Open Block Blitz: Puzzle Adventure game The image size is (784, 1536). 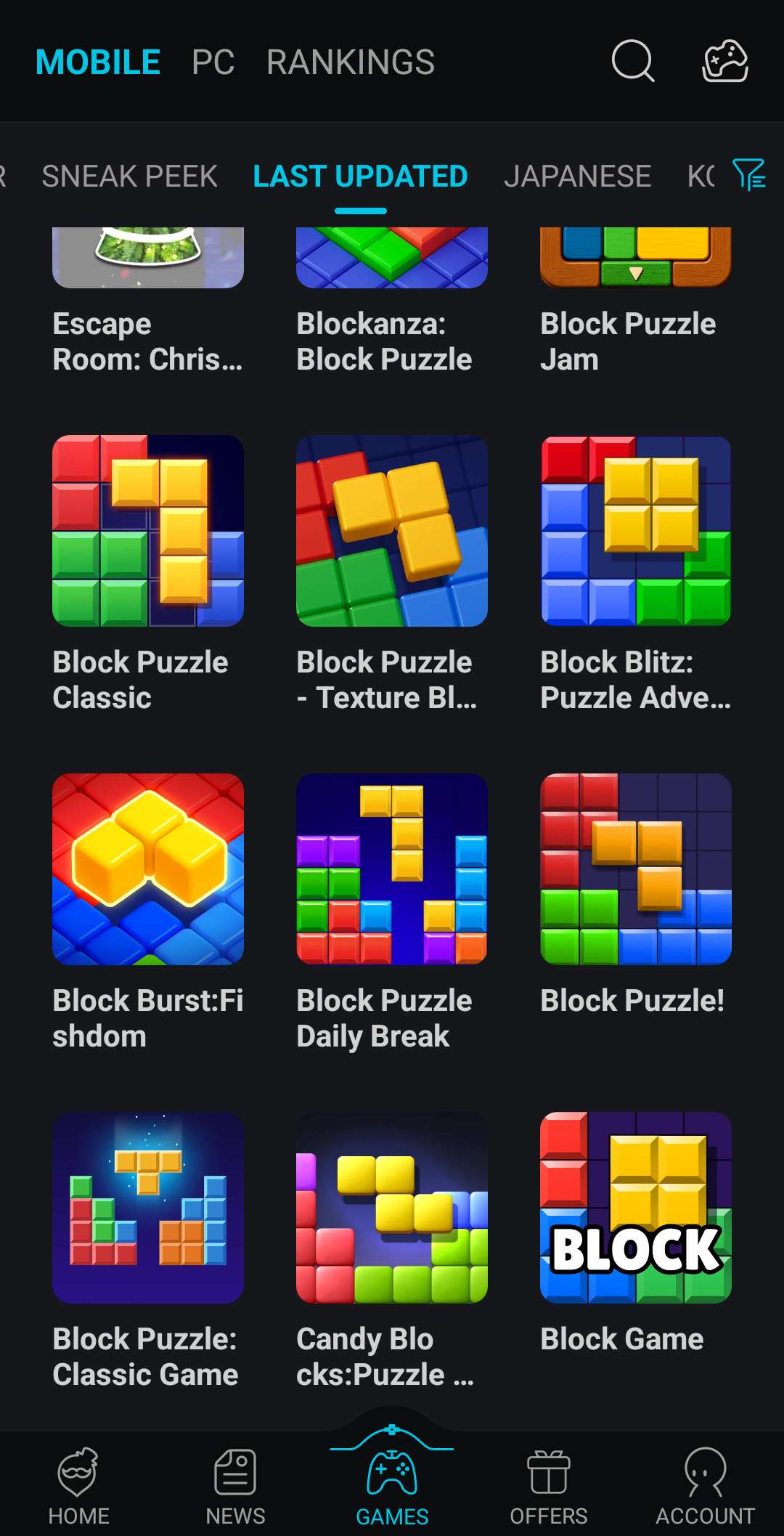click(636, 531)
